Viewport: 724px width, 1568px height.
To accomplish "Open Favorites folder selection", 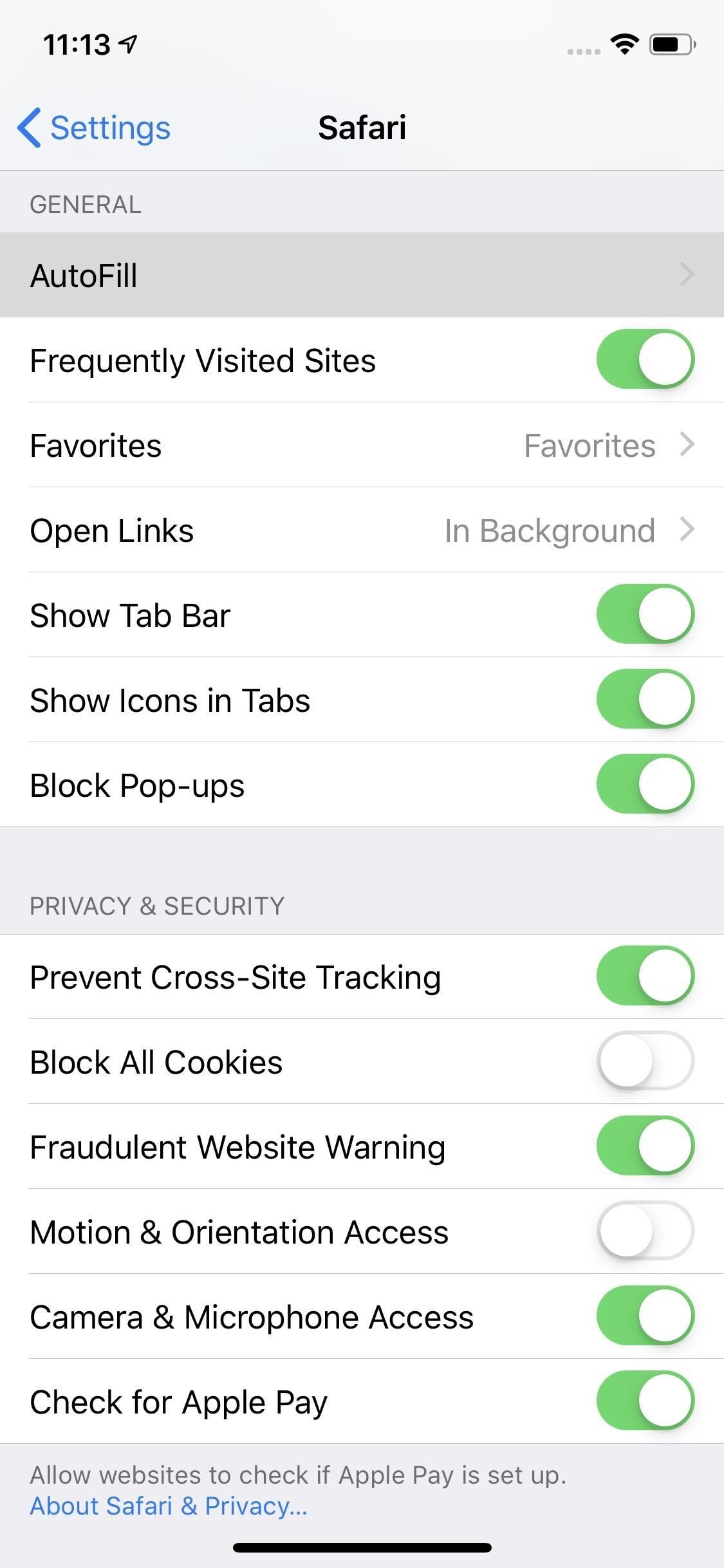I will [x=362, y=445].
